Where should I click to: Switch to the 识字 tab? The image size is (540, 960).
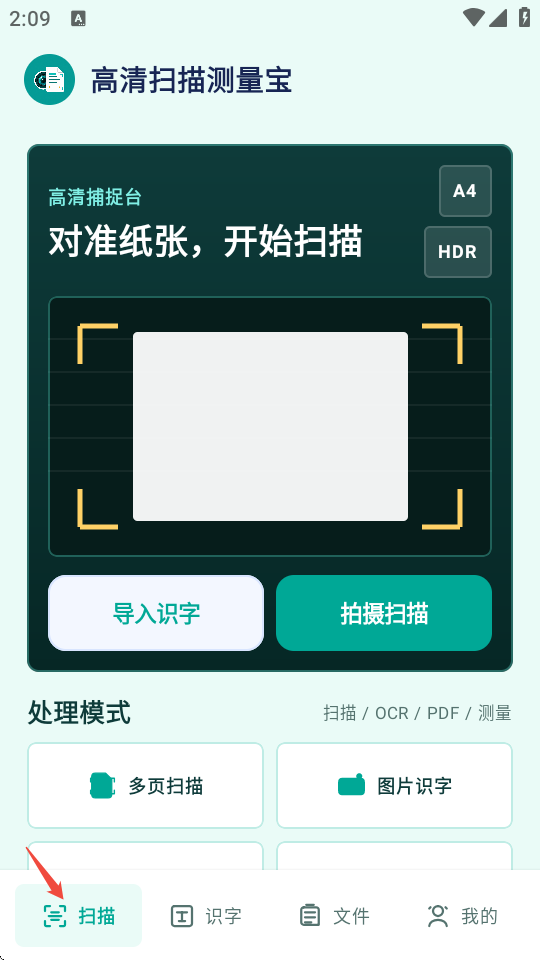pyautogui.click(x=206, y=916)
